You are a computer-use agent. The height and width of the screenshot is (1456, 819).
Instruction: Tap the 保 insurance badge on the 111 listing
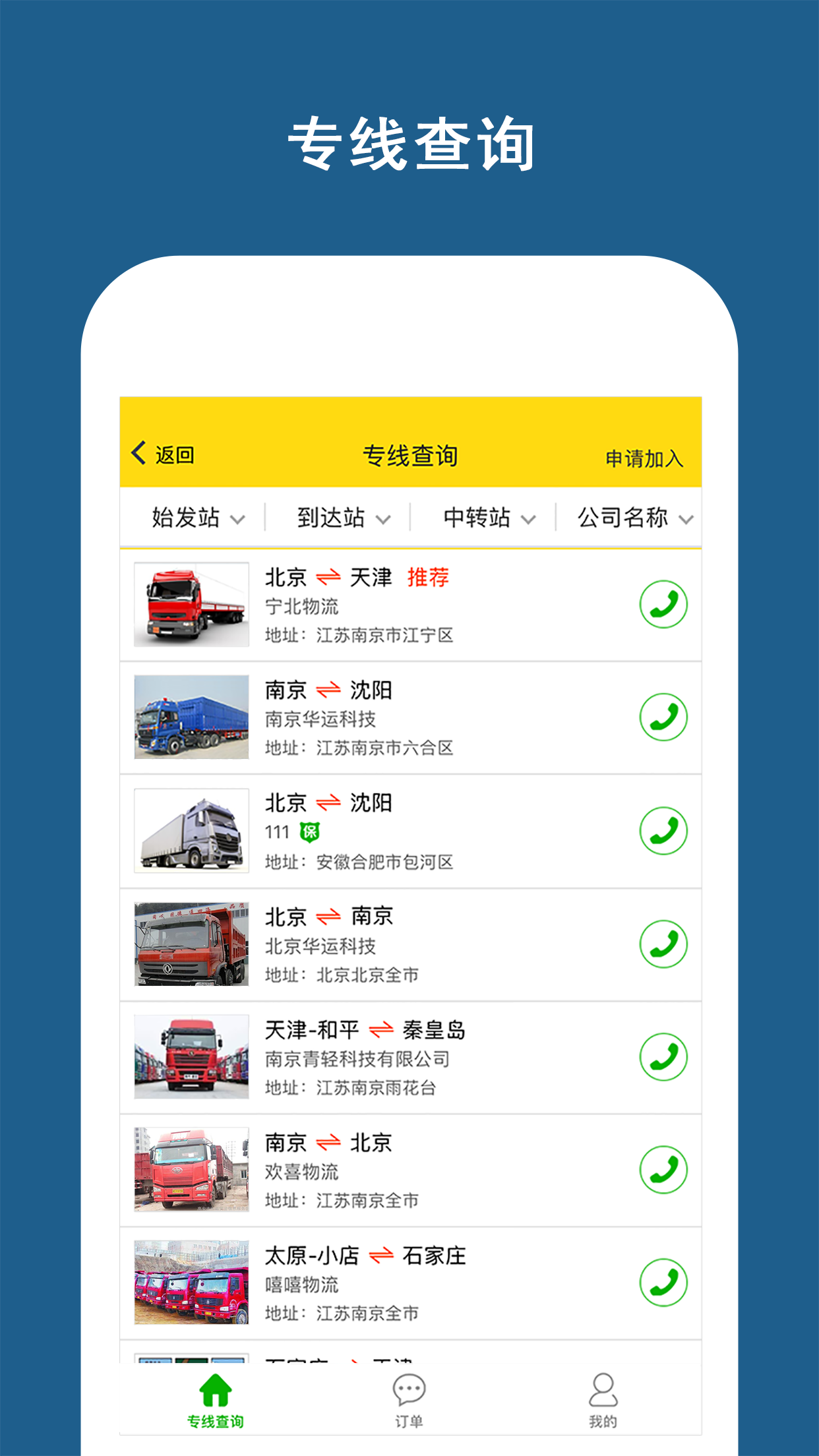(310, 833)
